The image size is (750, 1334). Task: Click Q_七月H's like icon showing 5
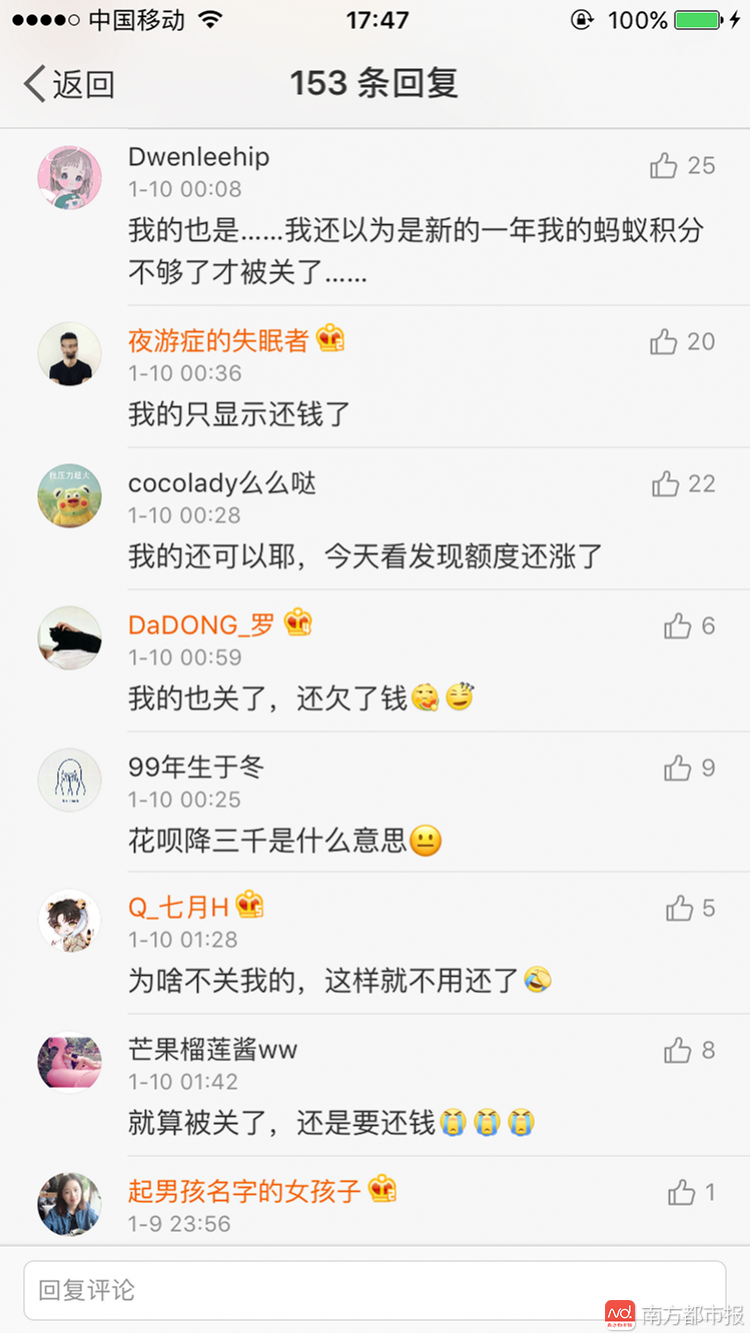click(x=678, y=910)
